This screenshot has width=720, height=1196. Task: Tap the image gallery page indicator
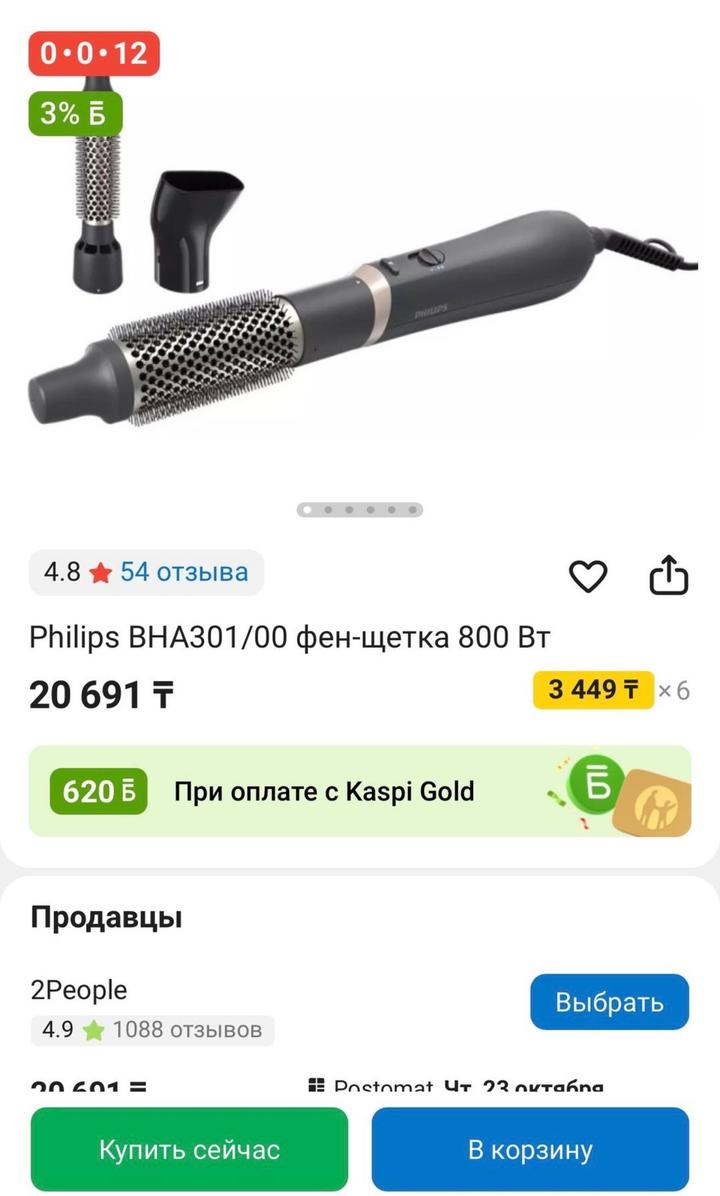point(360,510)
